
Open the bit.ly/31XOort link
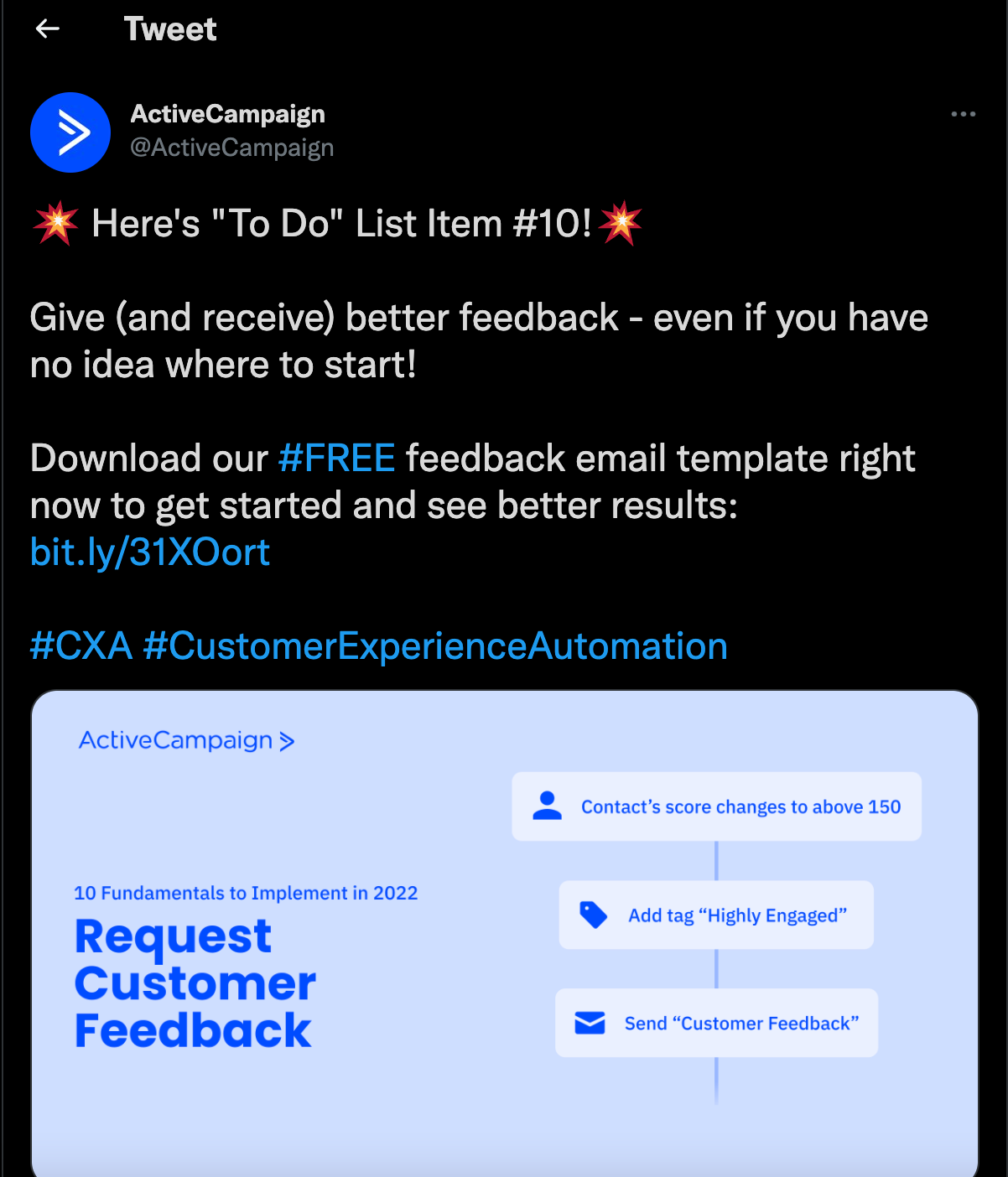[150, 552]
